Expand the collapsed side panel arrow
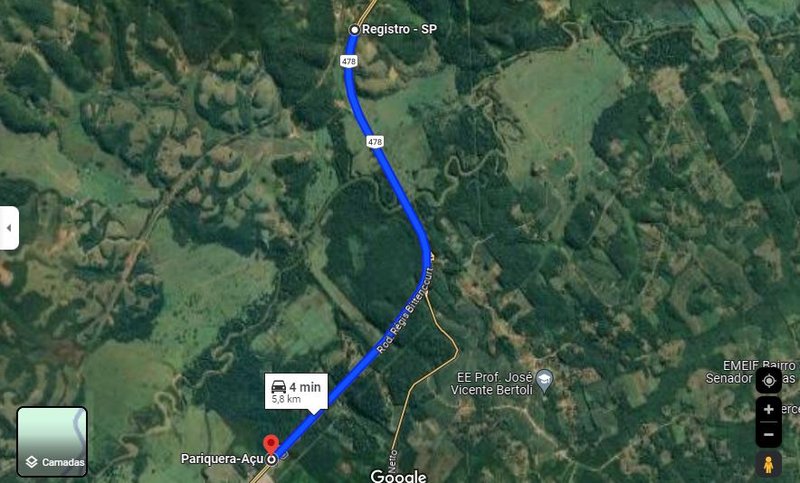The width and height of the screenshot is (800, 483). [8, 228]
